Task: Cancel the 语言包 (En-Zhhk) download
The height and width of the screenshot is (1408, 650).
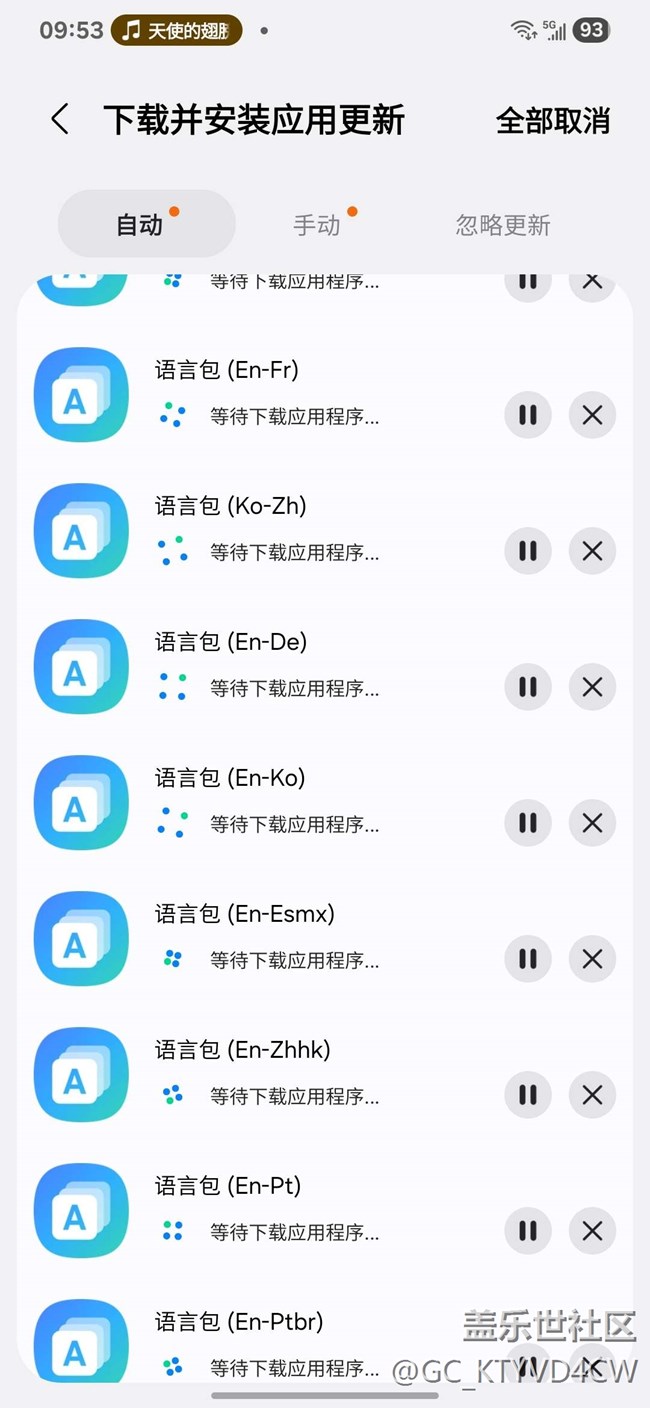Action: coord(592,1094)
